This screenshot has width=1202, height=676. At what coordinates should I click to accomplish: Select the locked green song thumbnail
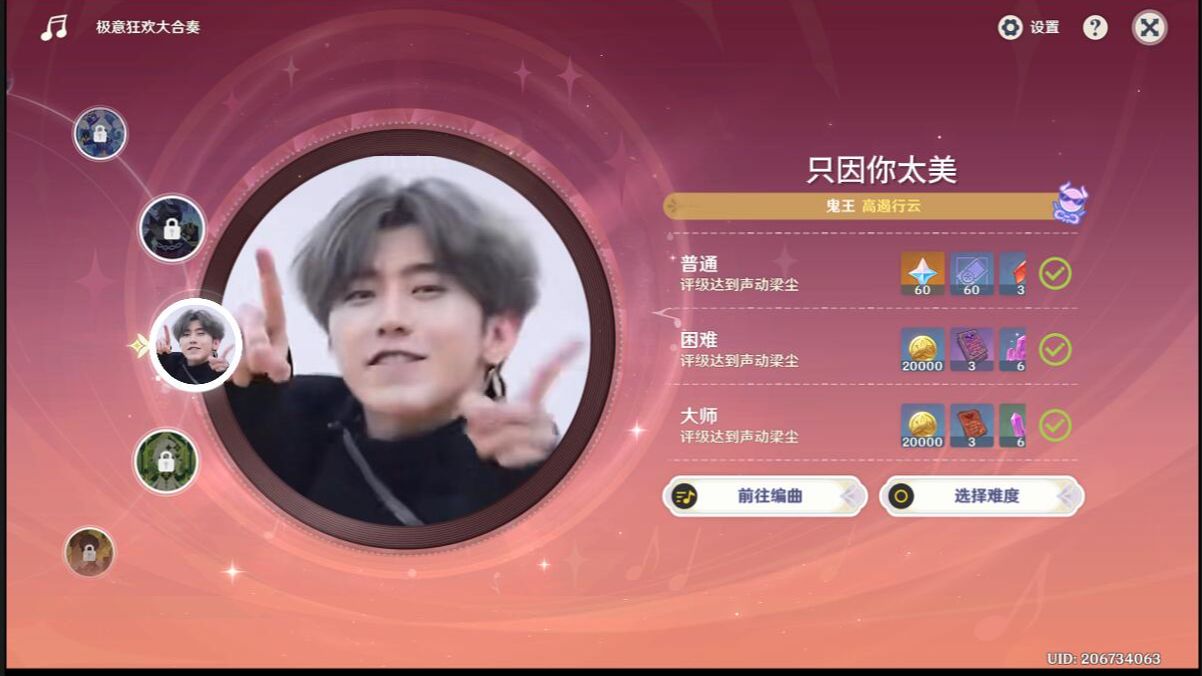click(167, 461)
